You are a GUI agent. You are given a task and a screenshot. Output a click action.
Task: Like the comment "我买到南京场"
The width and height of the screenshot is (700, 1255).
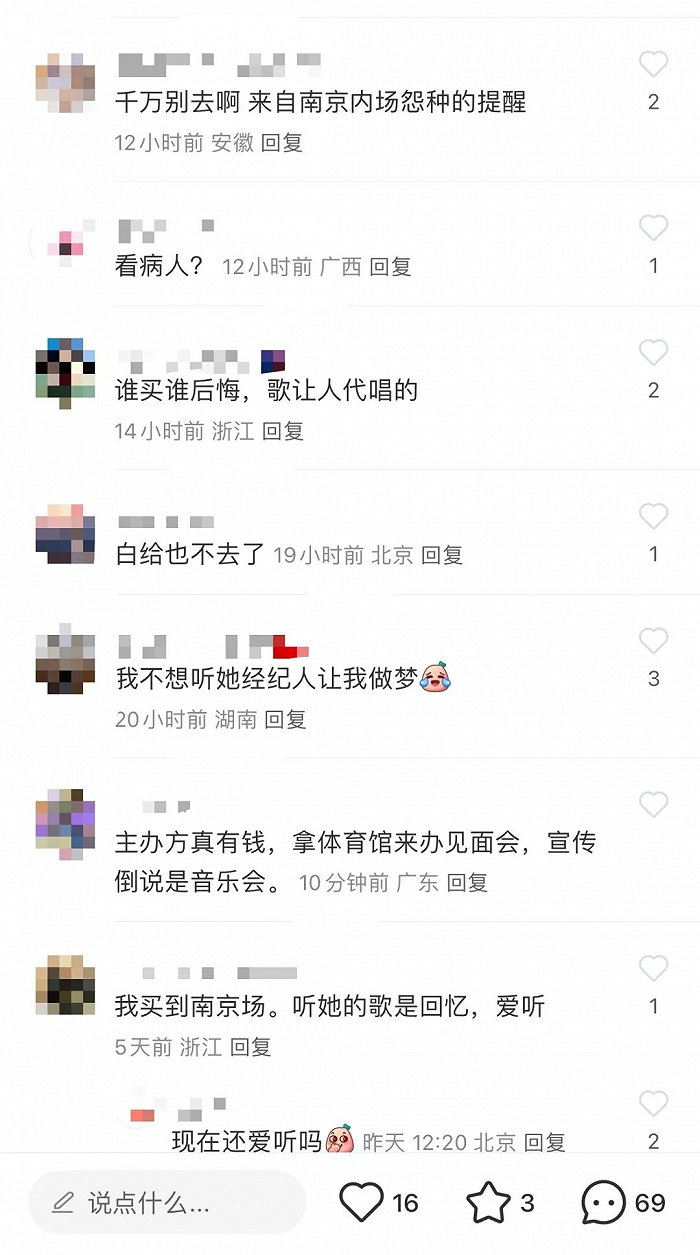pyautogui.click(x=653, y=969)
